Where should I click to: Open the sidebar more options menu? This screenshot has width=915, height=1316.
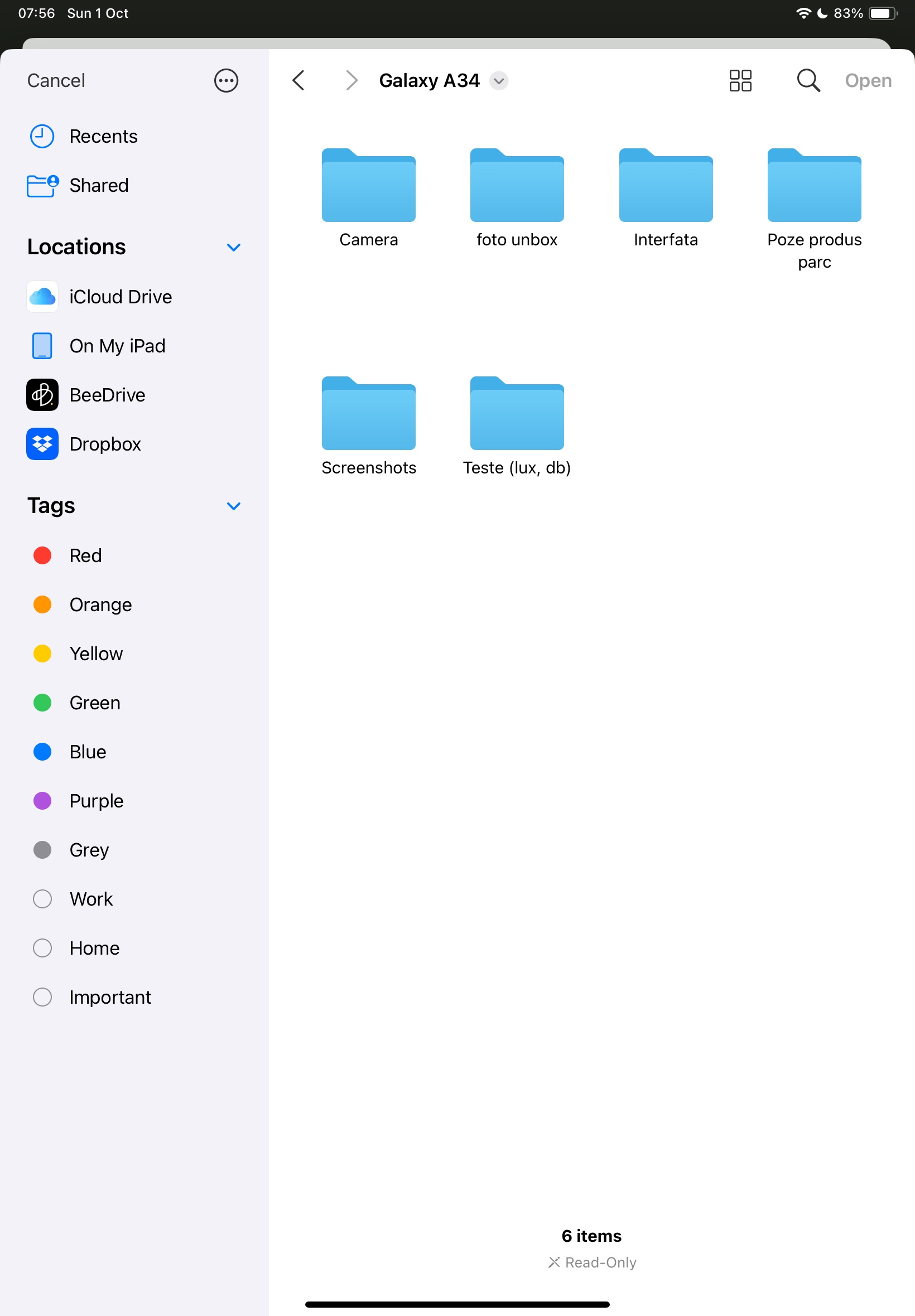coord(226,80)
